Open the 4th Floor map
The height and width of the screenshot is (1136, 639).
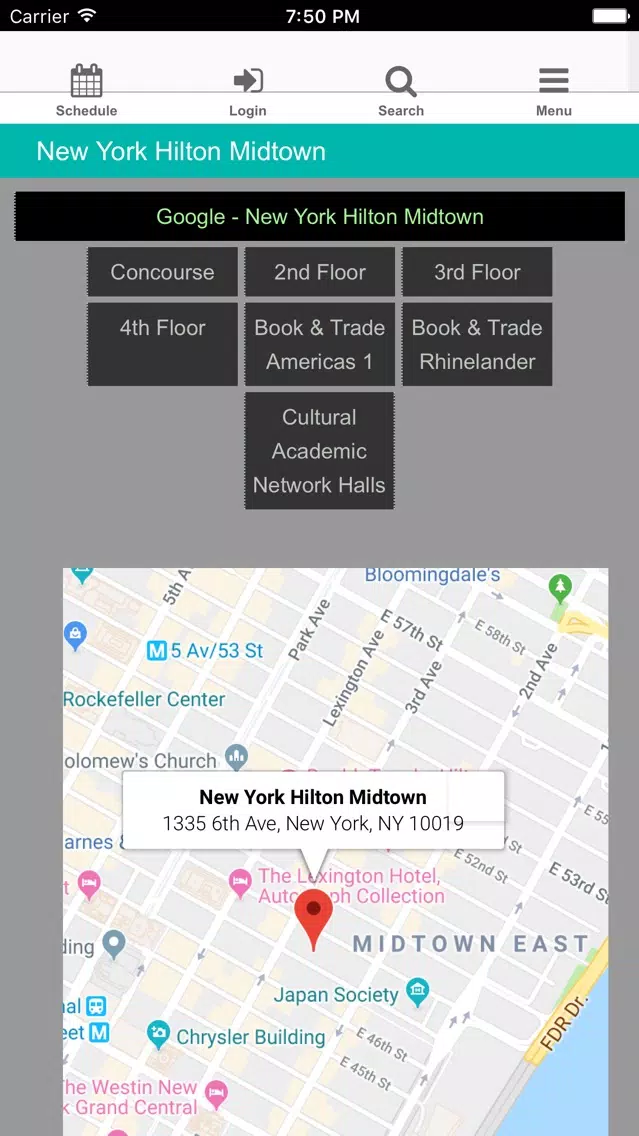coord(162,344)
